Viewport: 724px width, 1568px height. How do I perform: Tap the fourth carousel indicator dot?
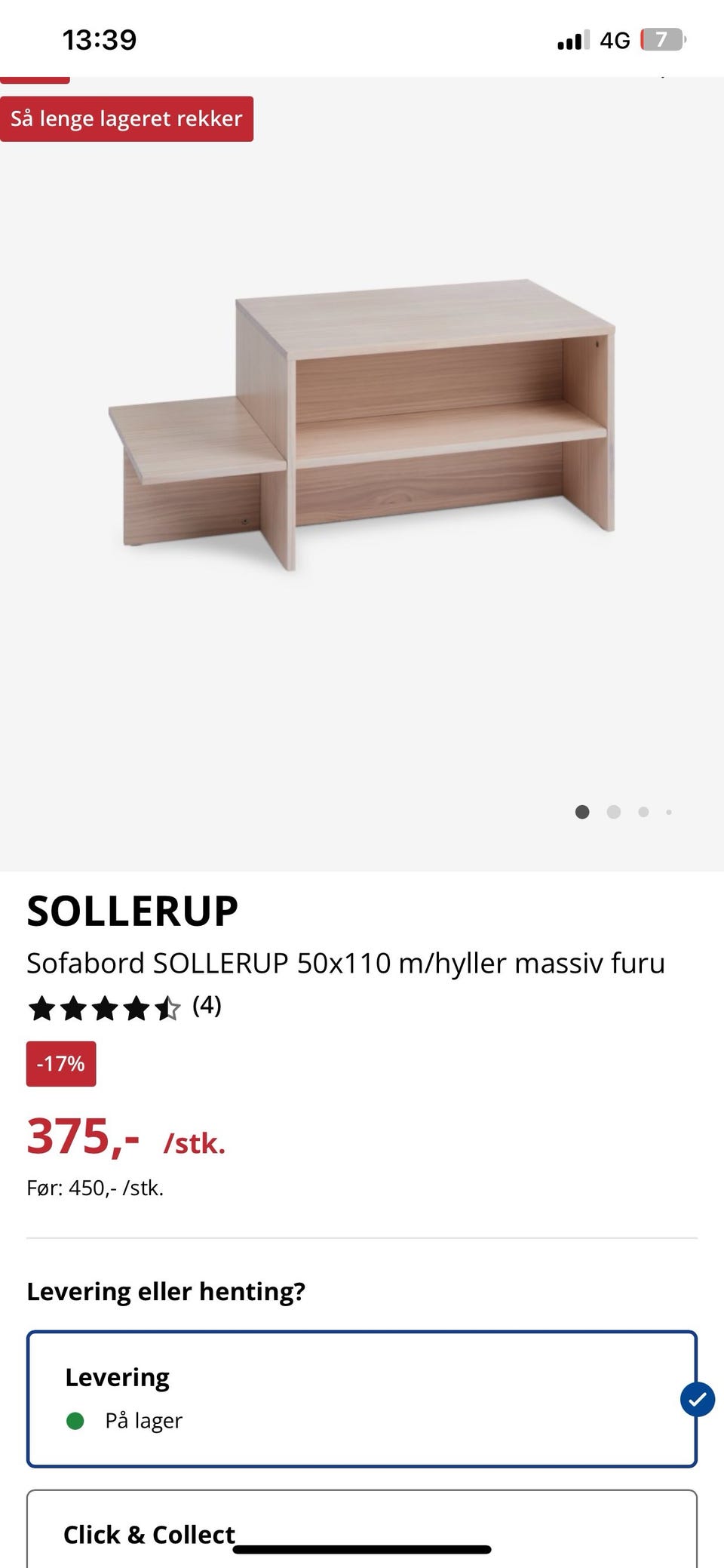(x=669, y=812)
